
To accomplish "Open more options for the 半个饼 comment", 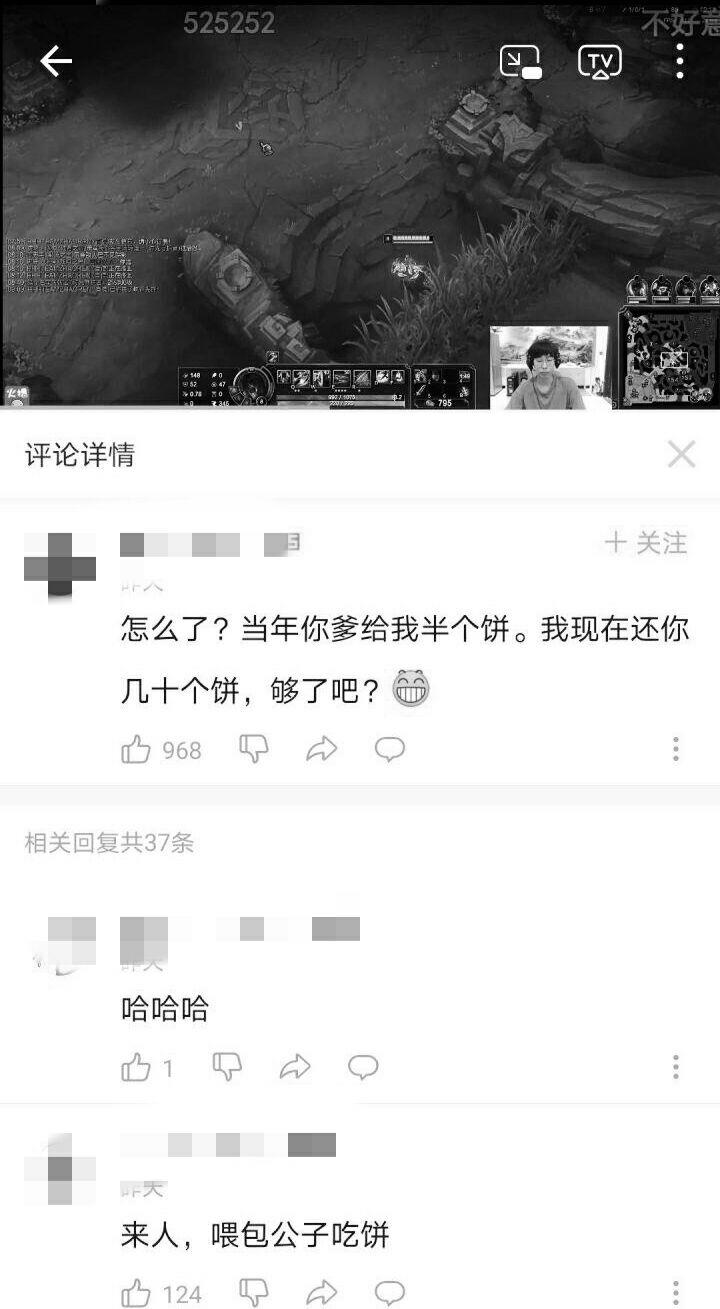I will pos(676,748).
